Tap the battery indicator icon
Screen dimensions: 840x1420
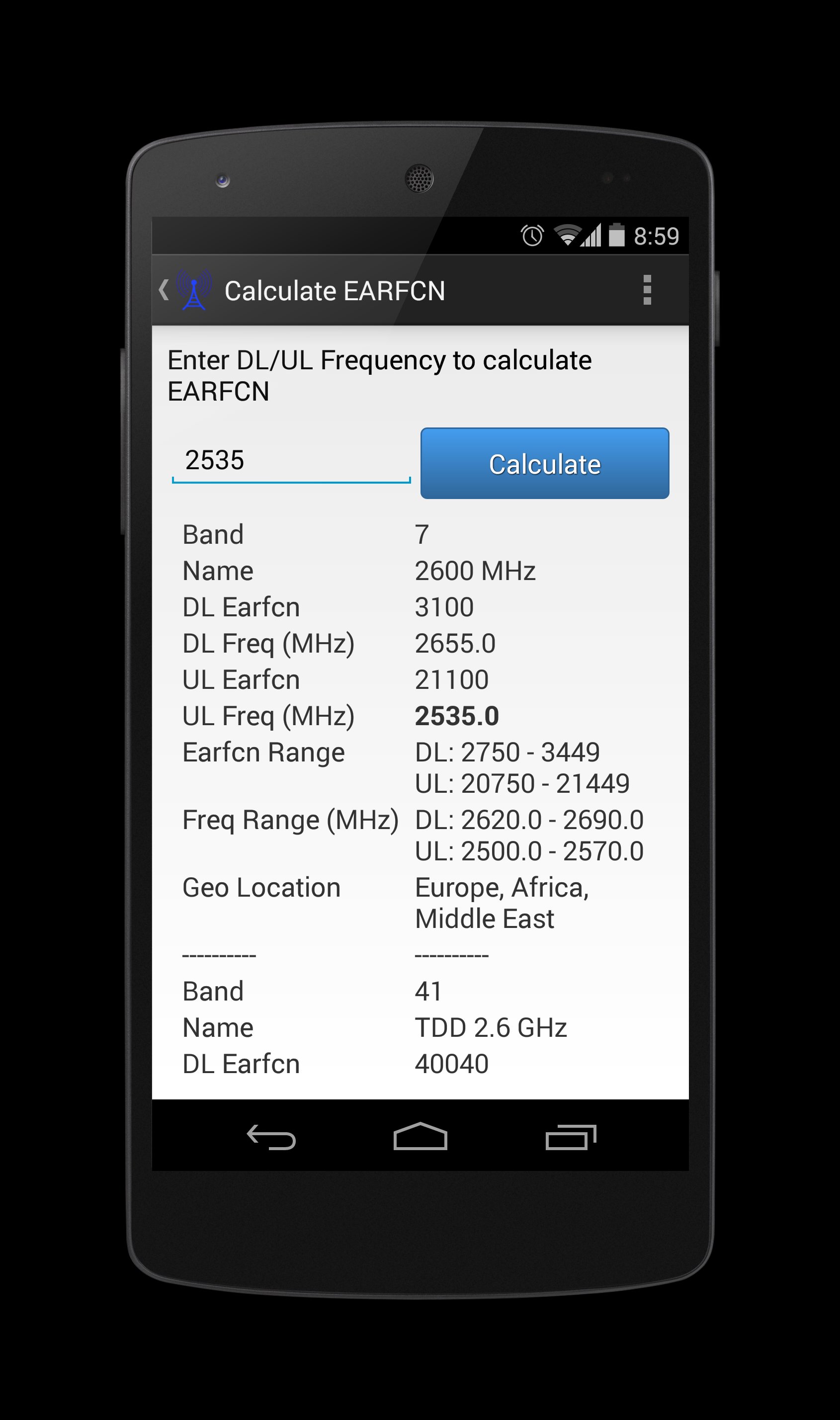coord(617,235)
